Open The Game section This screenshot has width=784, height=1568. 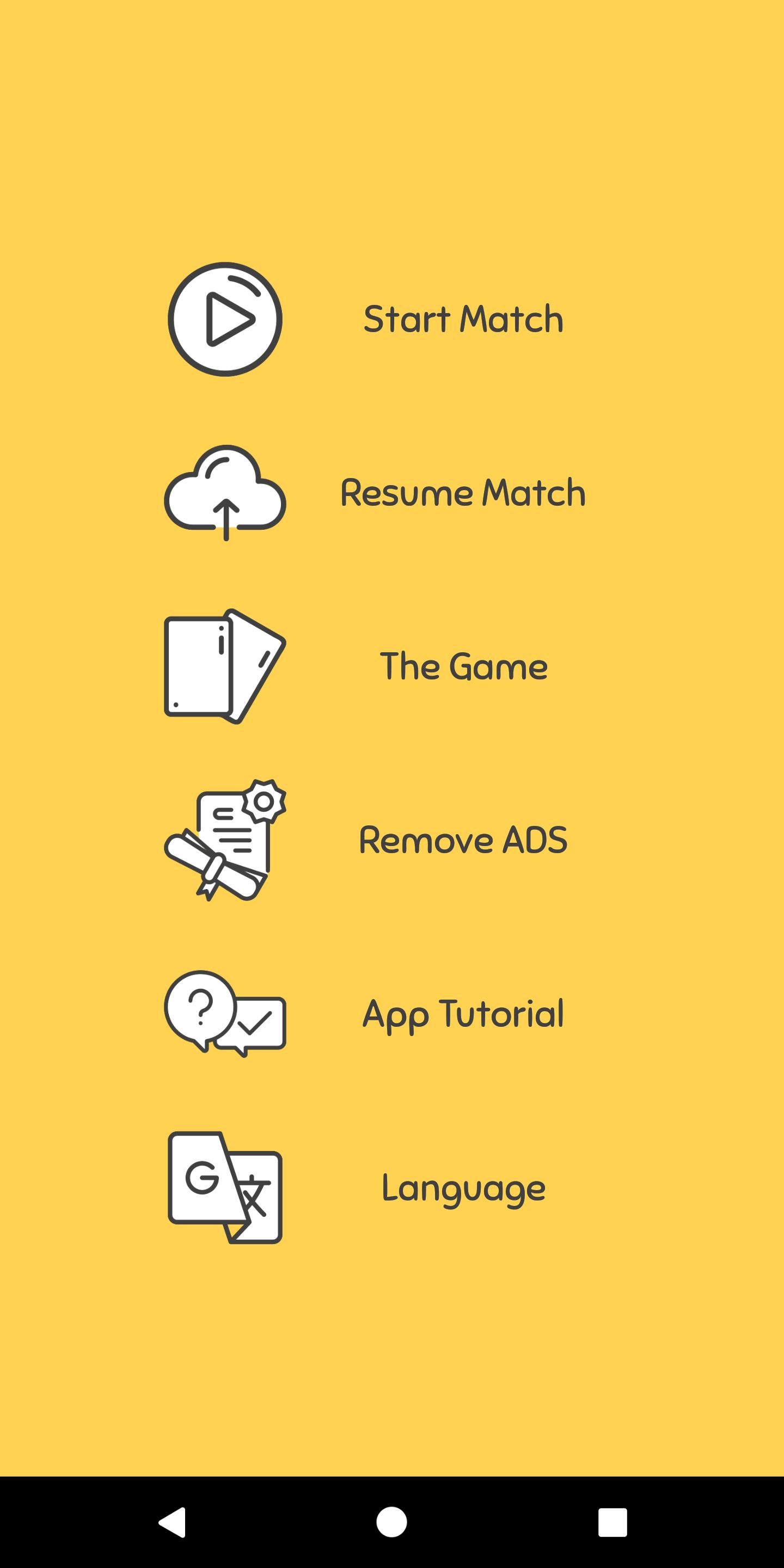463,666
